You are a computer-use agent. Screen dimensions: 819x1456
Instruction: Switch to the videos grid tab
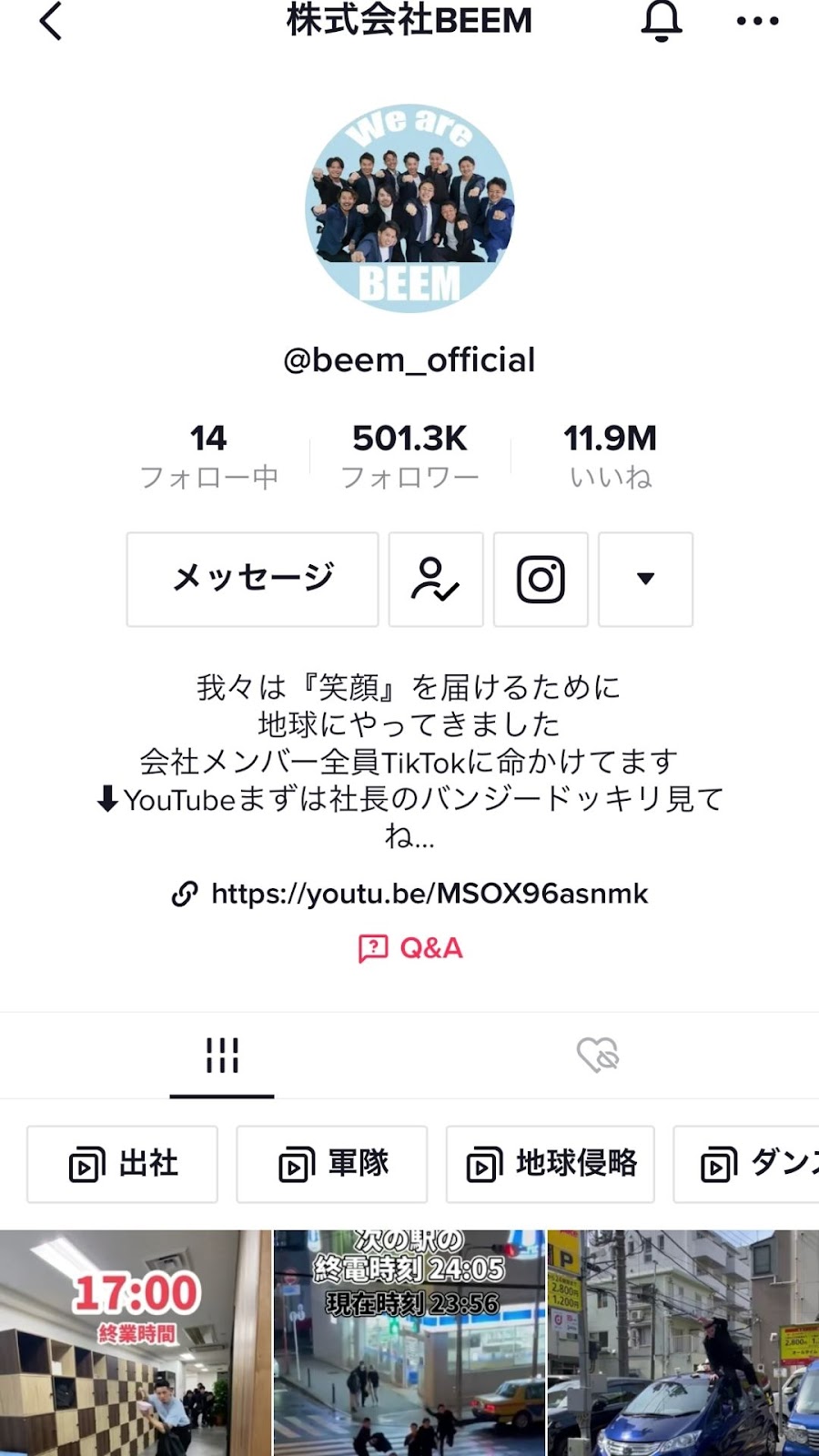coord(222,1056)
